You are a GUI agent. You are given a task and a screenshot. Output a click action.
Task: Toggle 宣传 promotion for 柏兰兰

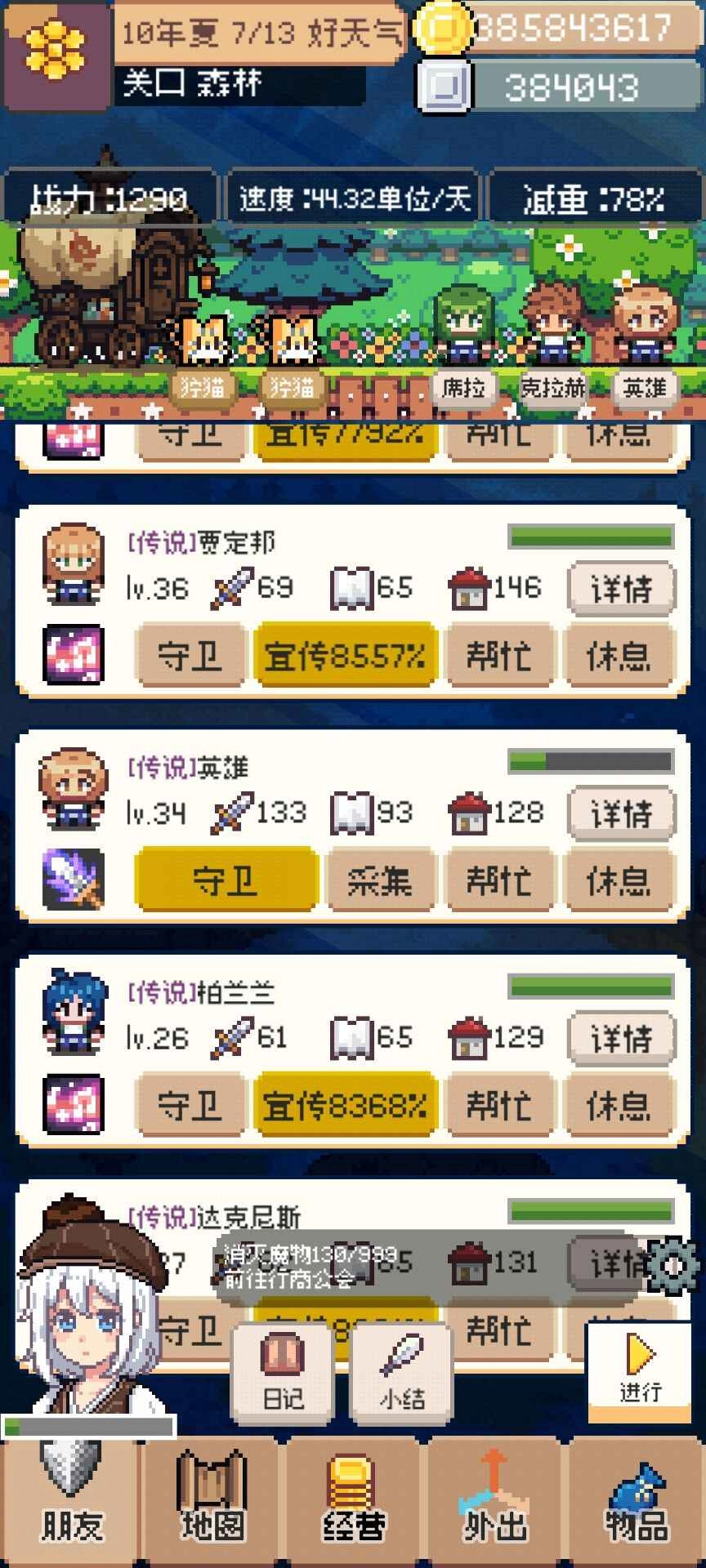pos(346,1105)
